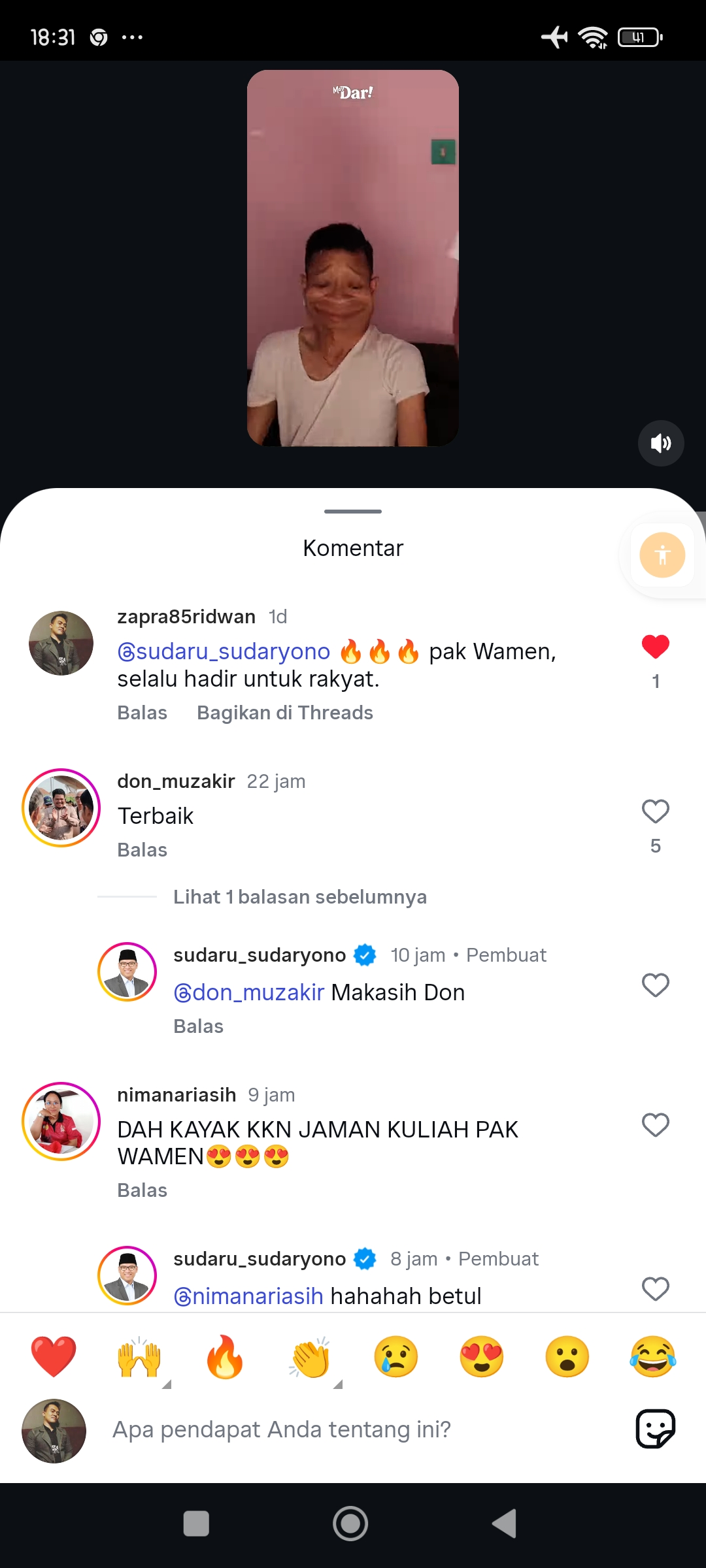Insert the red heart emoji
Screen dimensions: 706x1568
tap(54, 1356)
